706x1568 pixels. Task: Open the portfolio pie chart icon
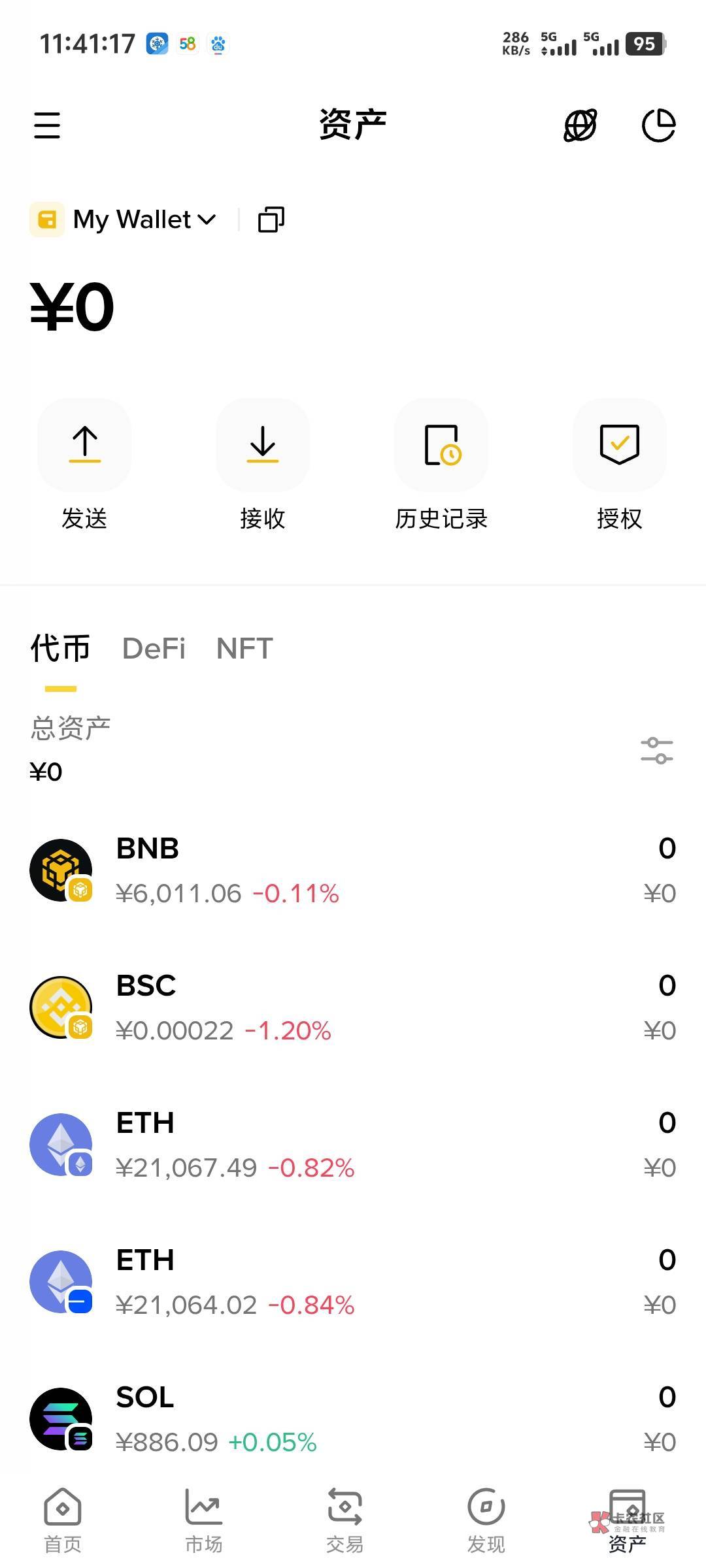(x=658, y=125)
